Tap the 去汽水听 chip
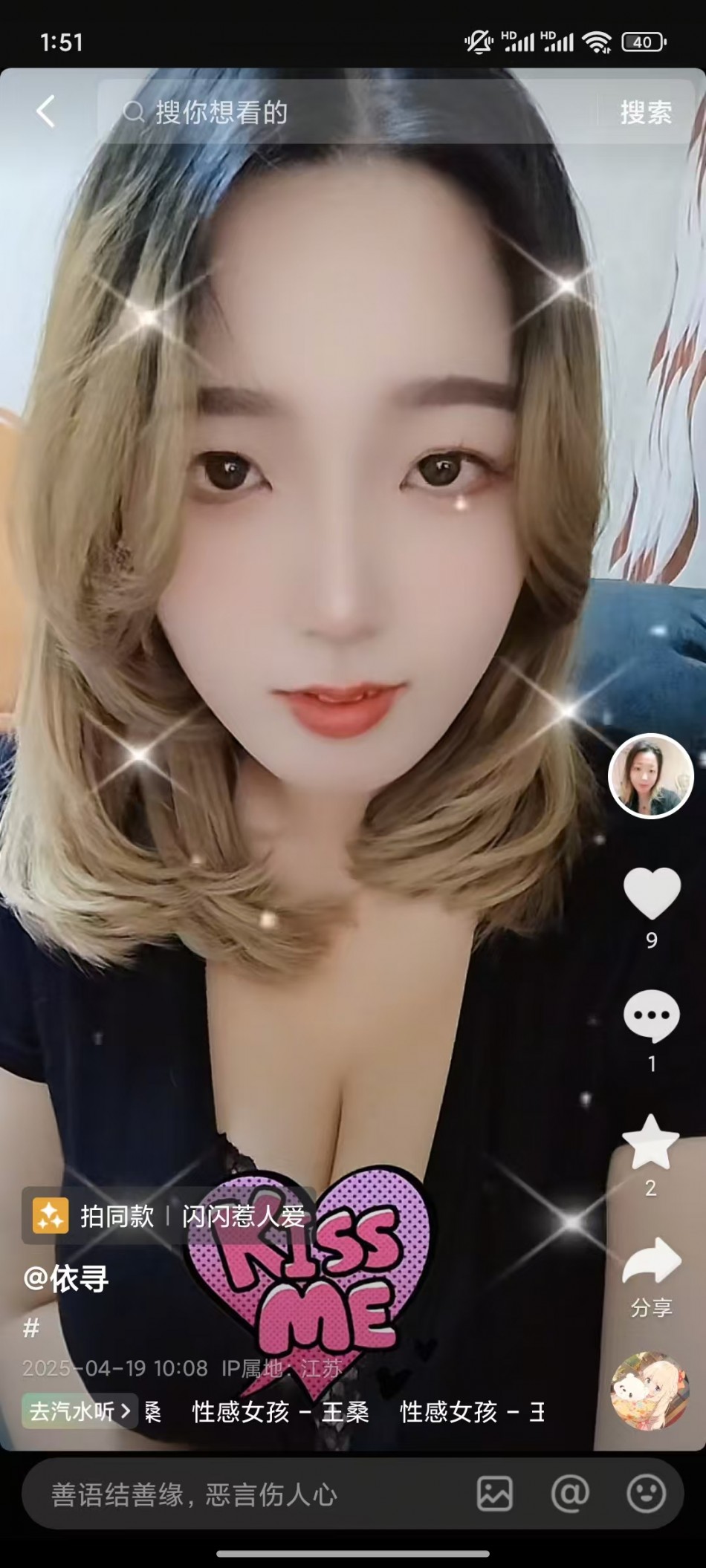The height and width of the screenshot is (1568, 706). [80, 1411]
